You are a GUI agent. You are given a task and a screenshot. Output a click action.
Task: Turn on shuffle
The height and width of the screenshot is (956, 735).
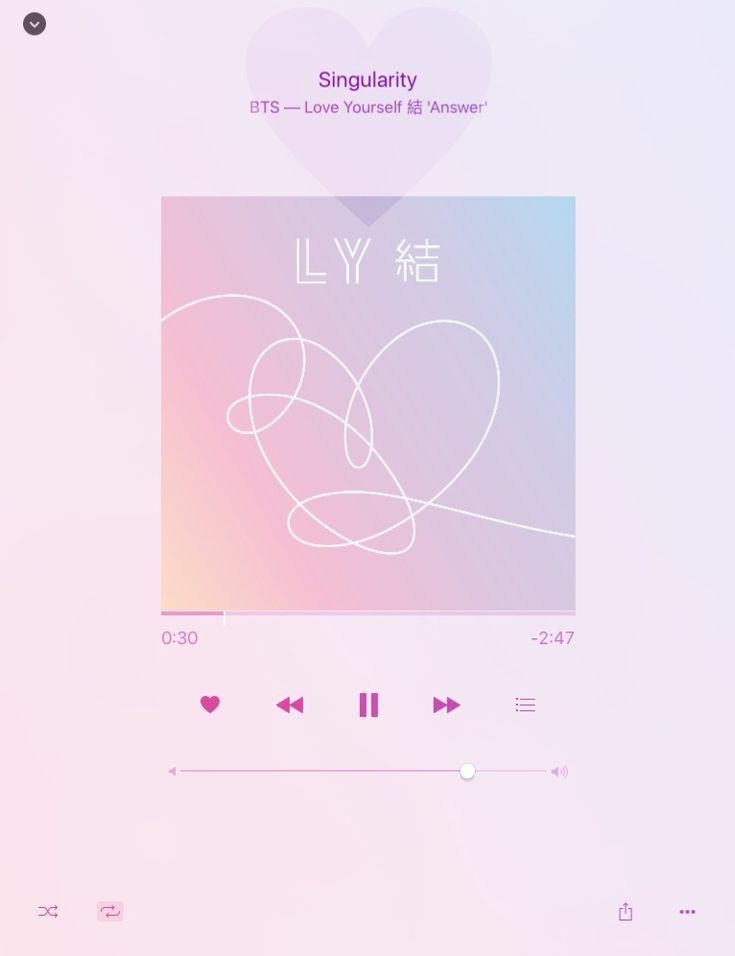48,911
